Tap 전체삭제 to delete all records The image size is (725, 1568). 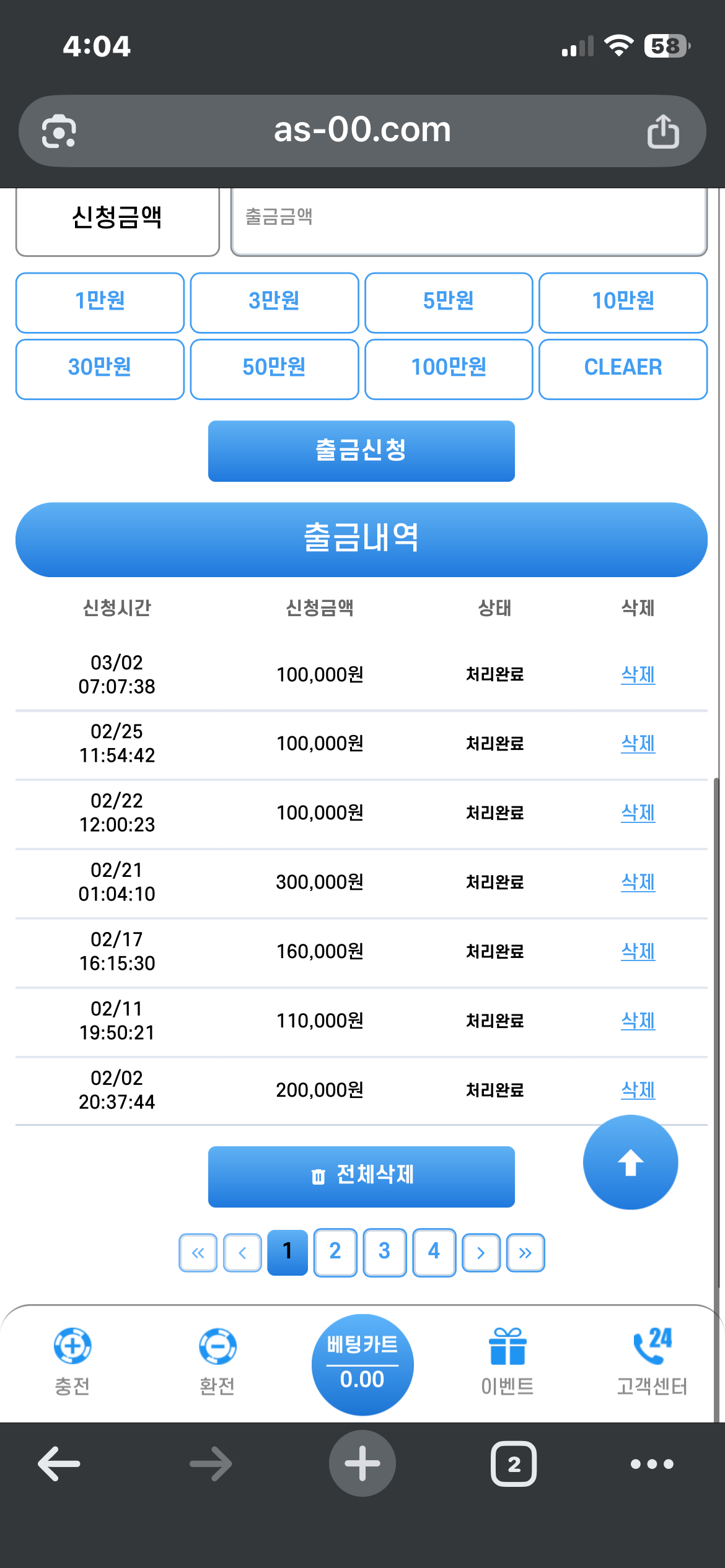[x=361, y=1176]
